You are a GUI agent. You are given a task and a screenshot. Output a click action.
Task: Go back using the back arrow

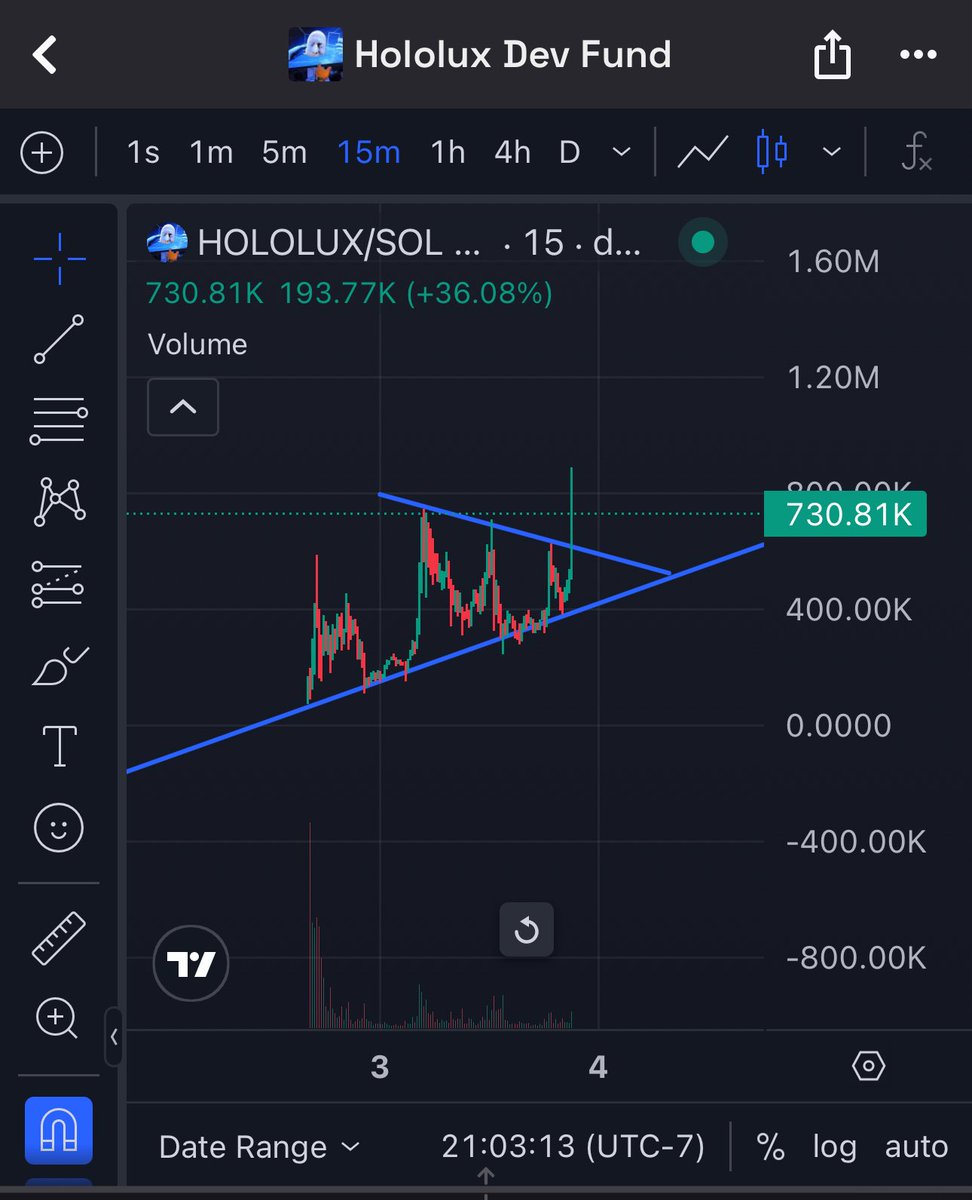(x=45, y=55)
